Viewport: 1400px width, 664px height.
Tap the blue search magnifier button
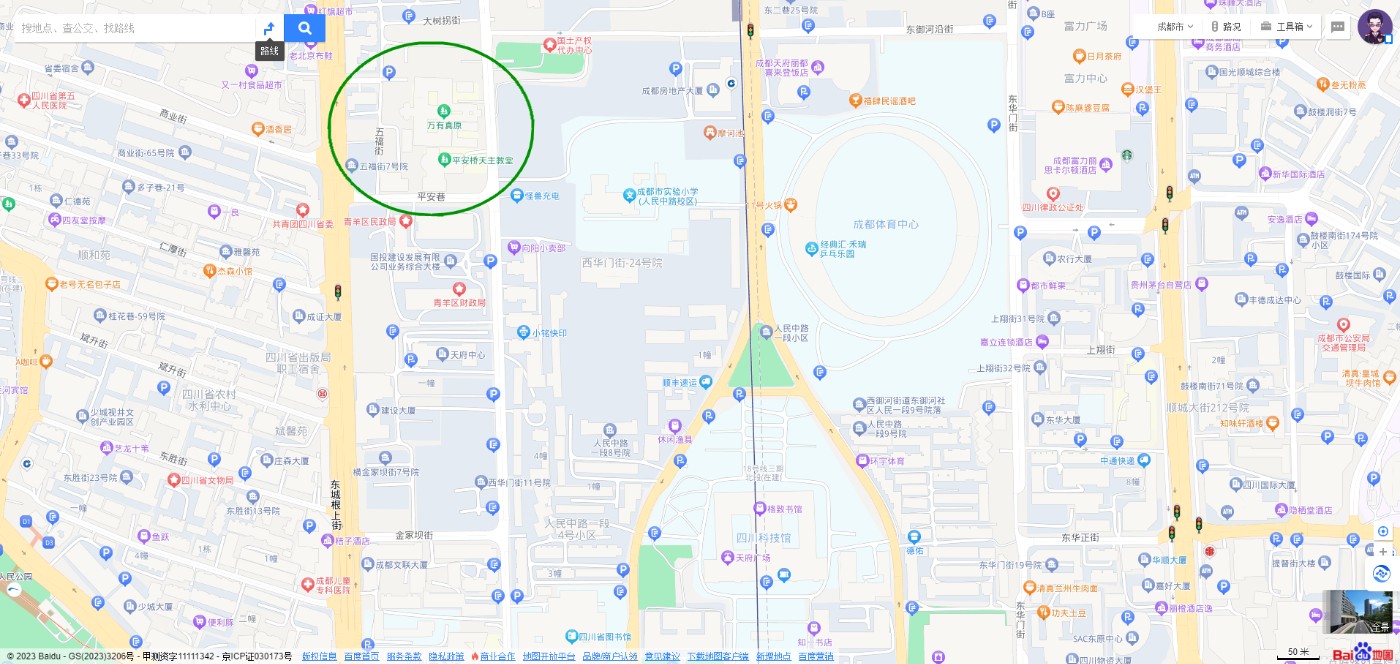pos(305,28)
